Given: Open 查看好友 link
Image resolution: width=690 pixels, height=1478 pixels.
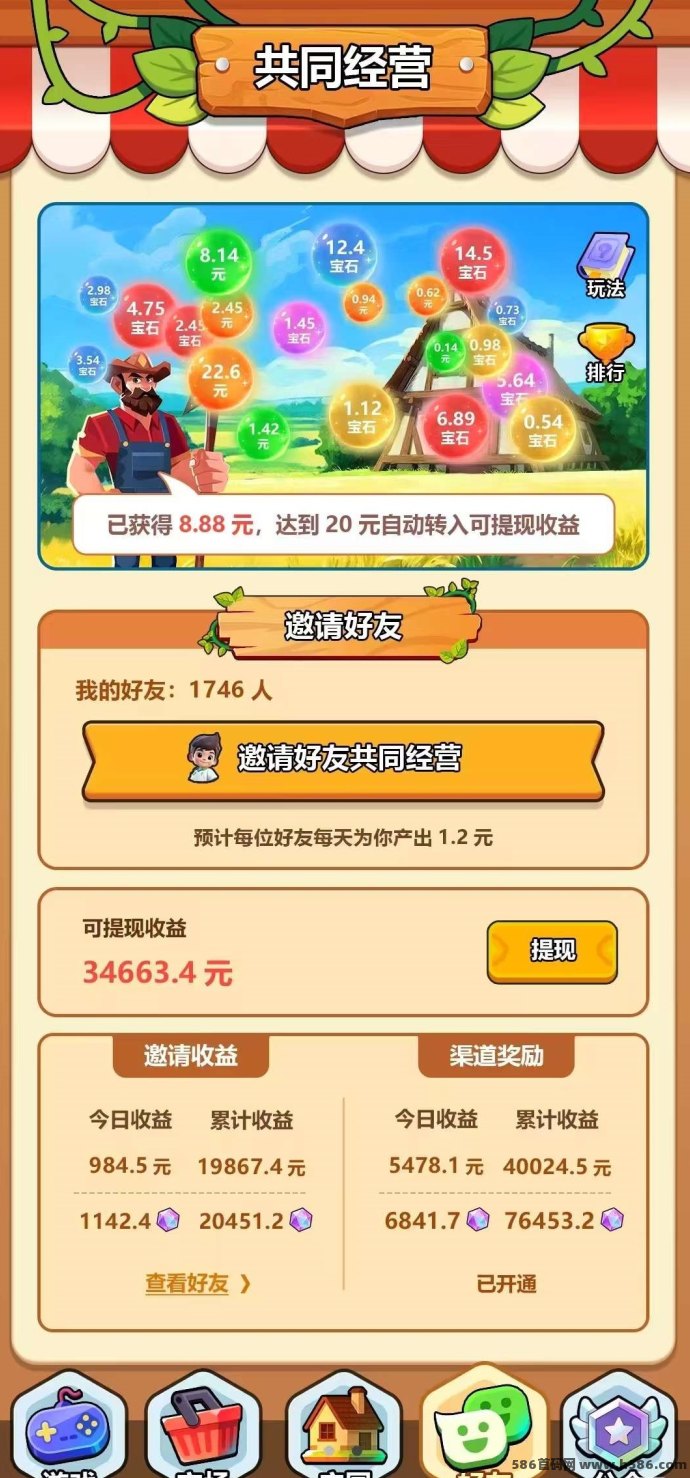Looking at the screenshot, I should tap(197, 1284).
